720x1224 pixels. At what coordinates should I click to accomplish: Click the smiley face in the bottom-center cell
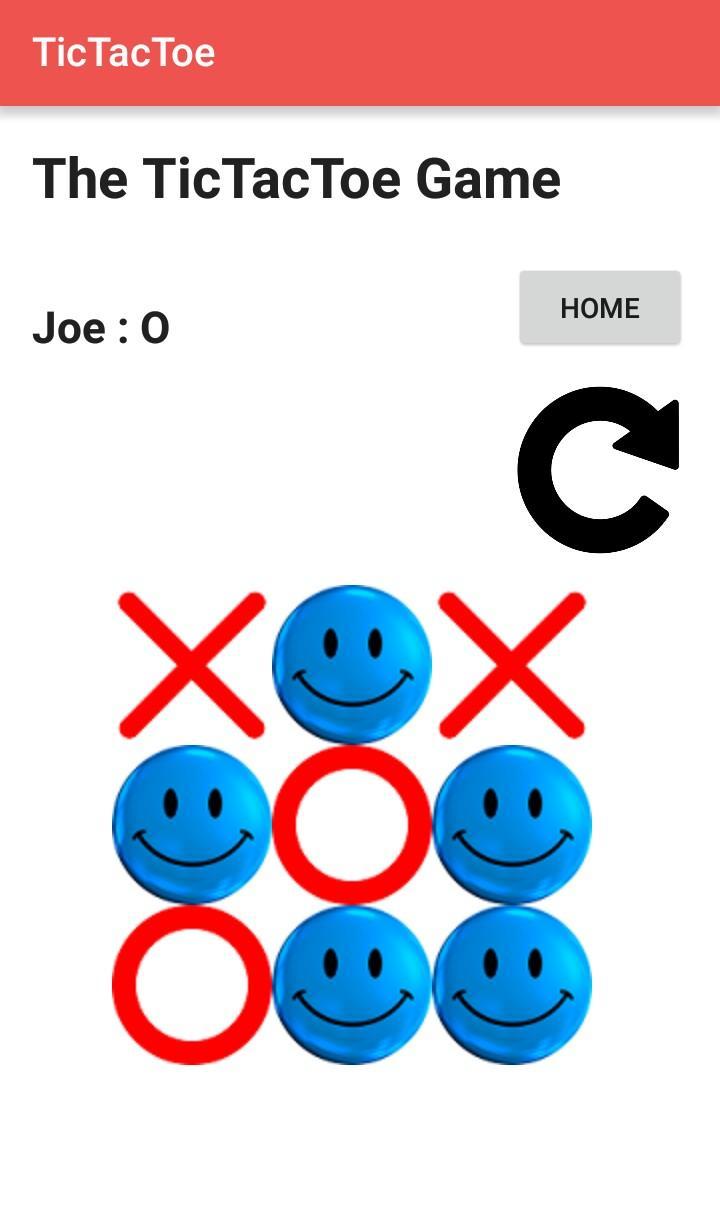click(352, 985)
